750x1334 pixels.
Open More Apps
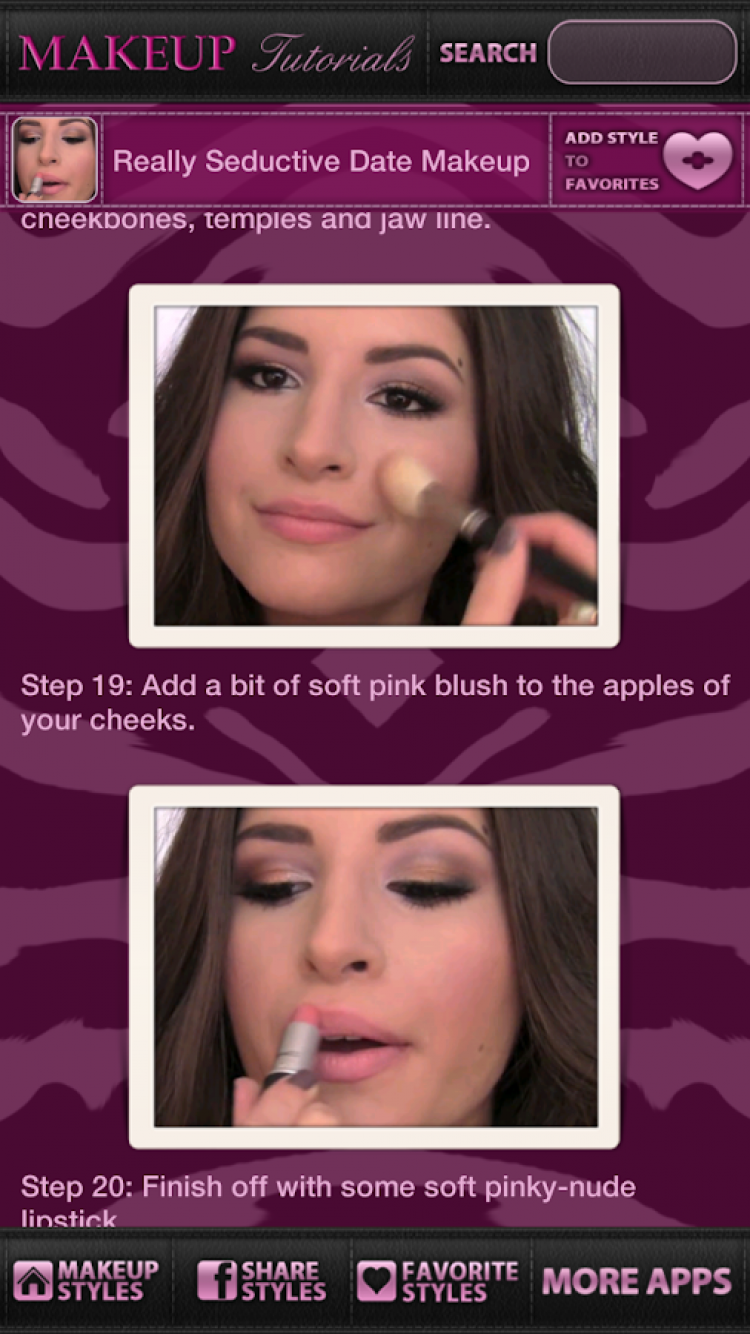637,1281
